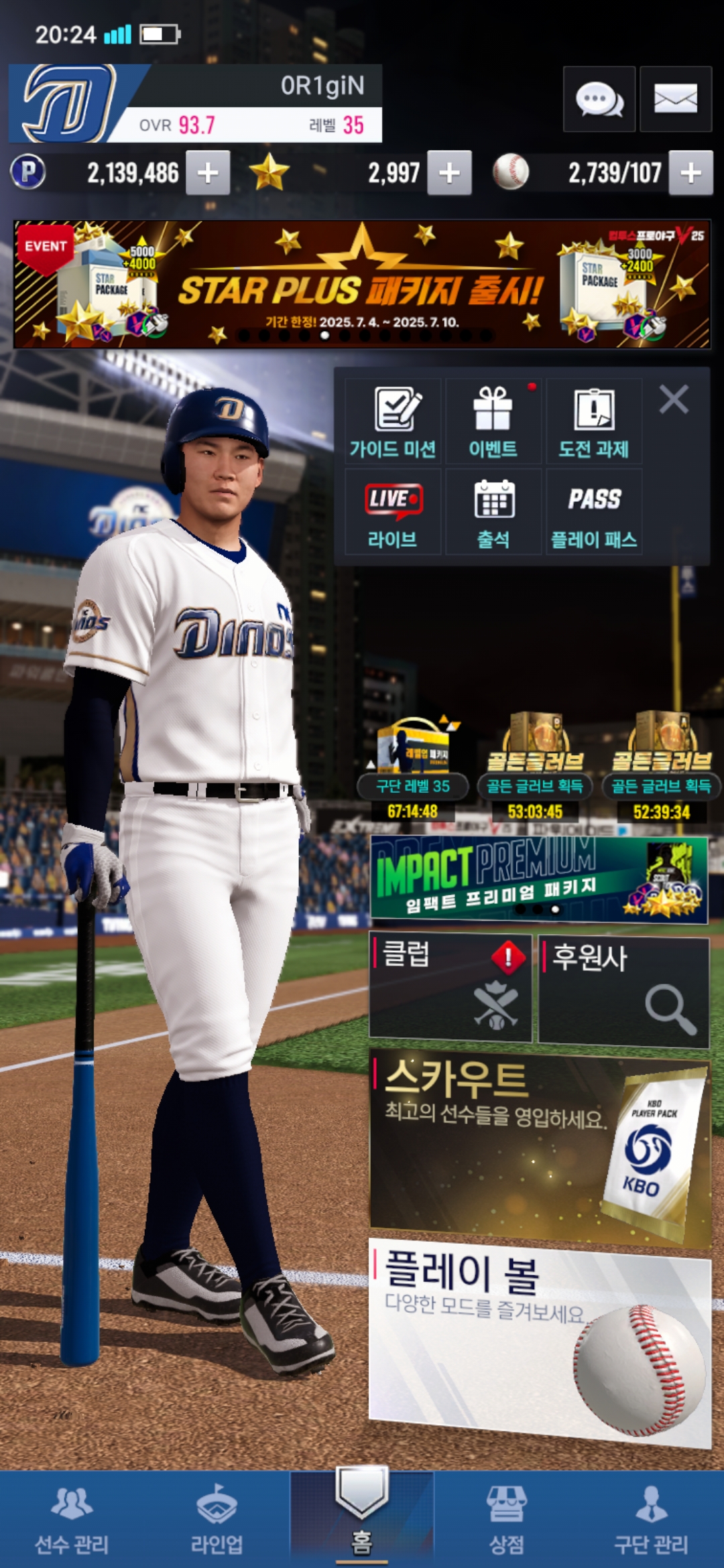Open the IMPACT PREMIUM package banner
Screen dimensions: 724x1568
[x=539, y=879]
